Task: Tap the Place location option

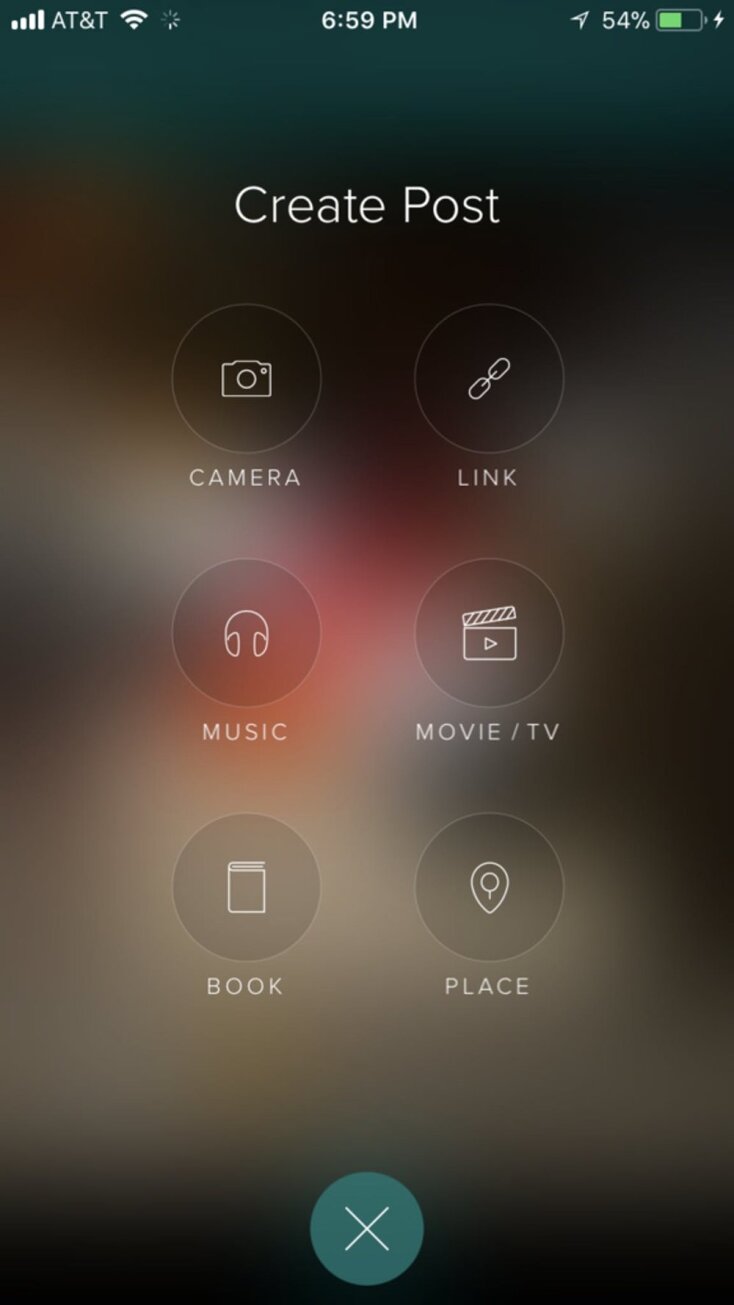Action: click(488, 887)
